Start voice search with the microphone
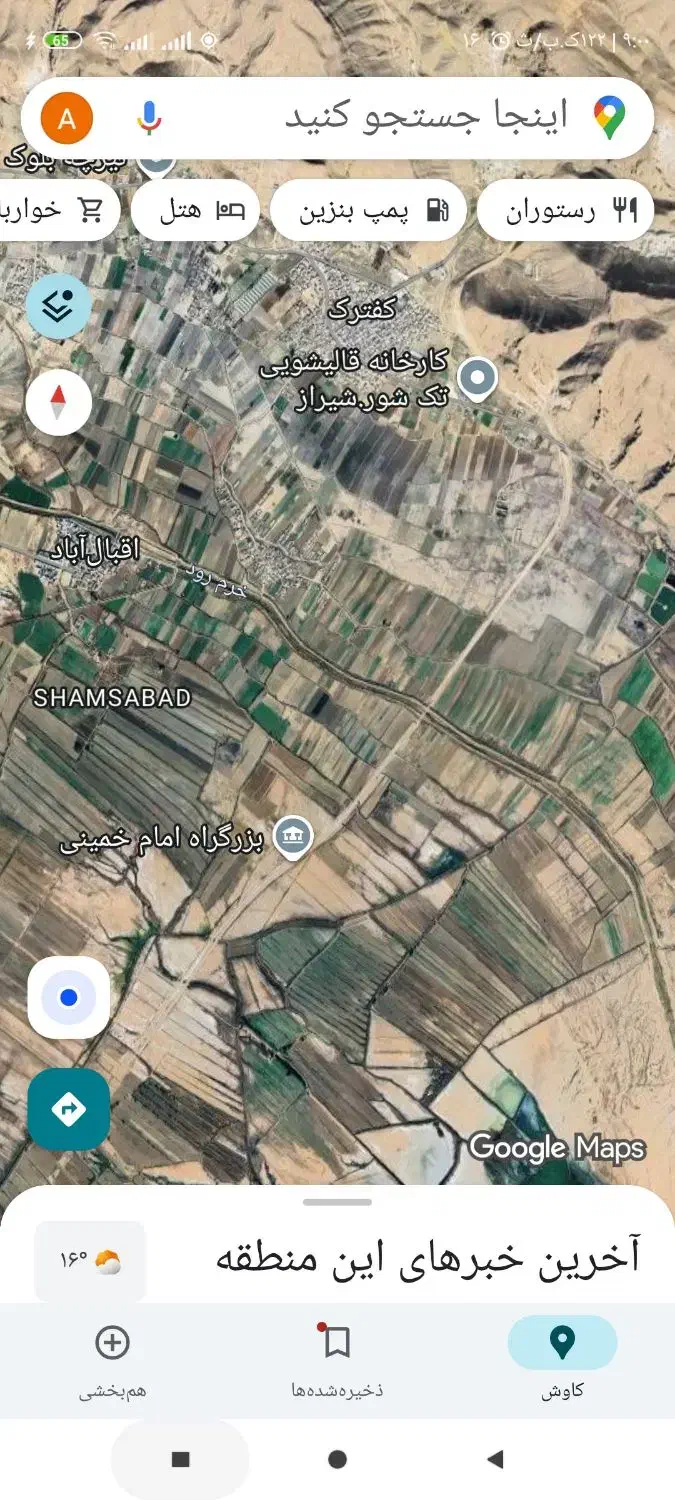This screenshot has height=1500, width=675. click(149, 118)
